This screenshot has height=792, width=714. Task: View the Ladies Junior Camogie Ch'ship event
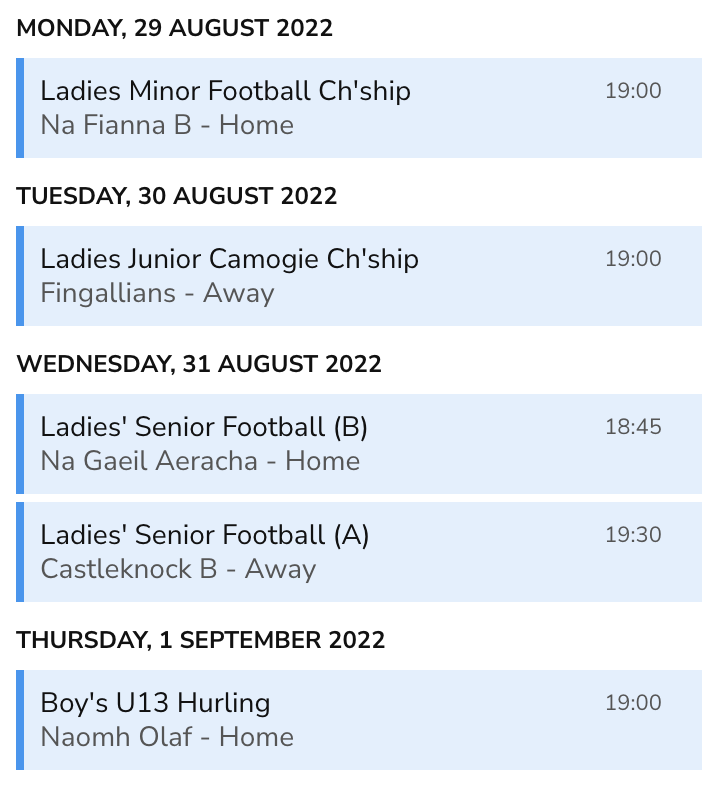pos(360,276)
